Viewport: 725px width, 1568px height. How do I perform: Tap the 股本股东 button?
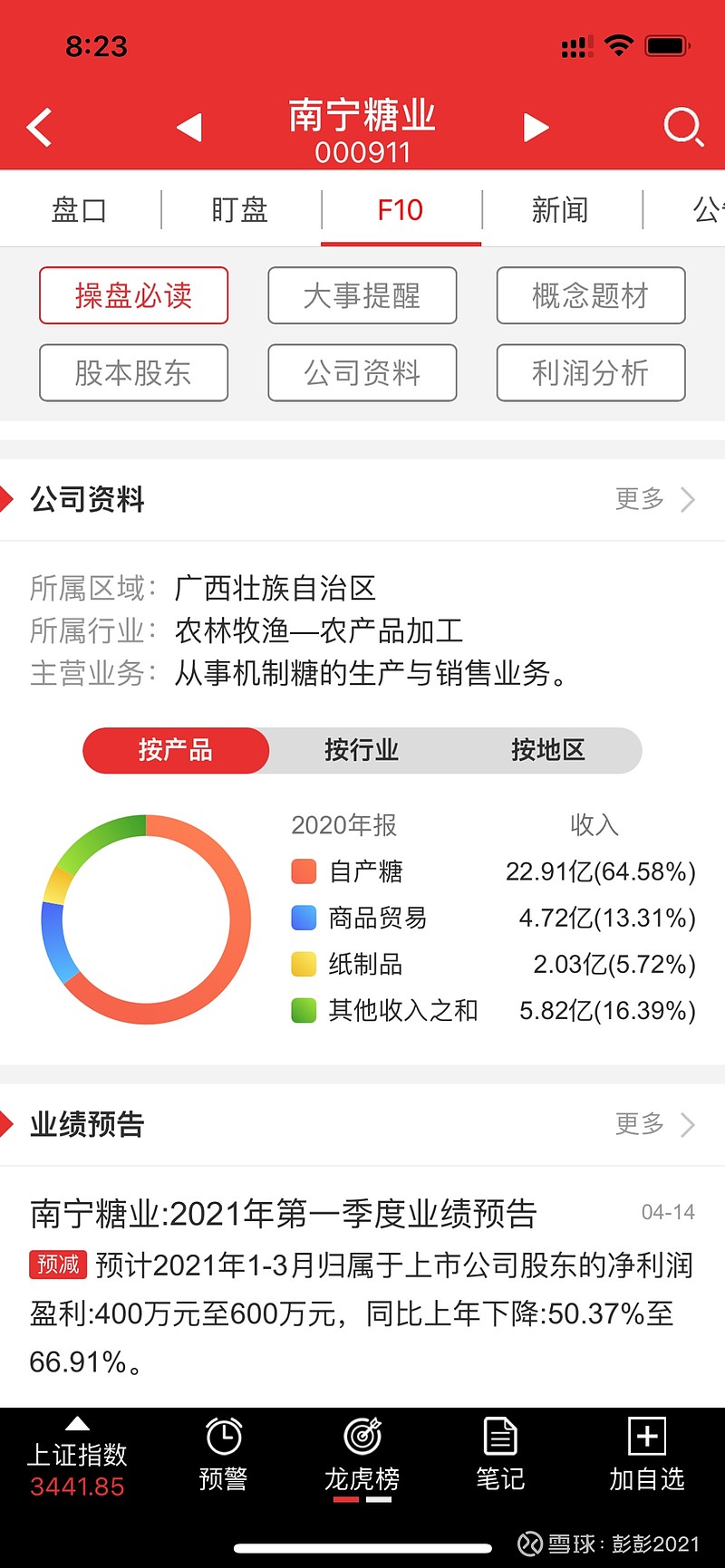(133, 372)
